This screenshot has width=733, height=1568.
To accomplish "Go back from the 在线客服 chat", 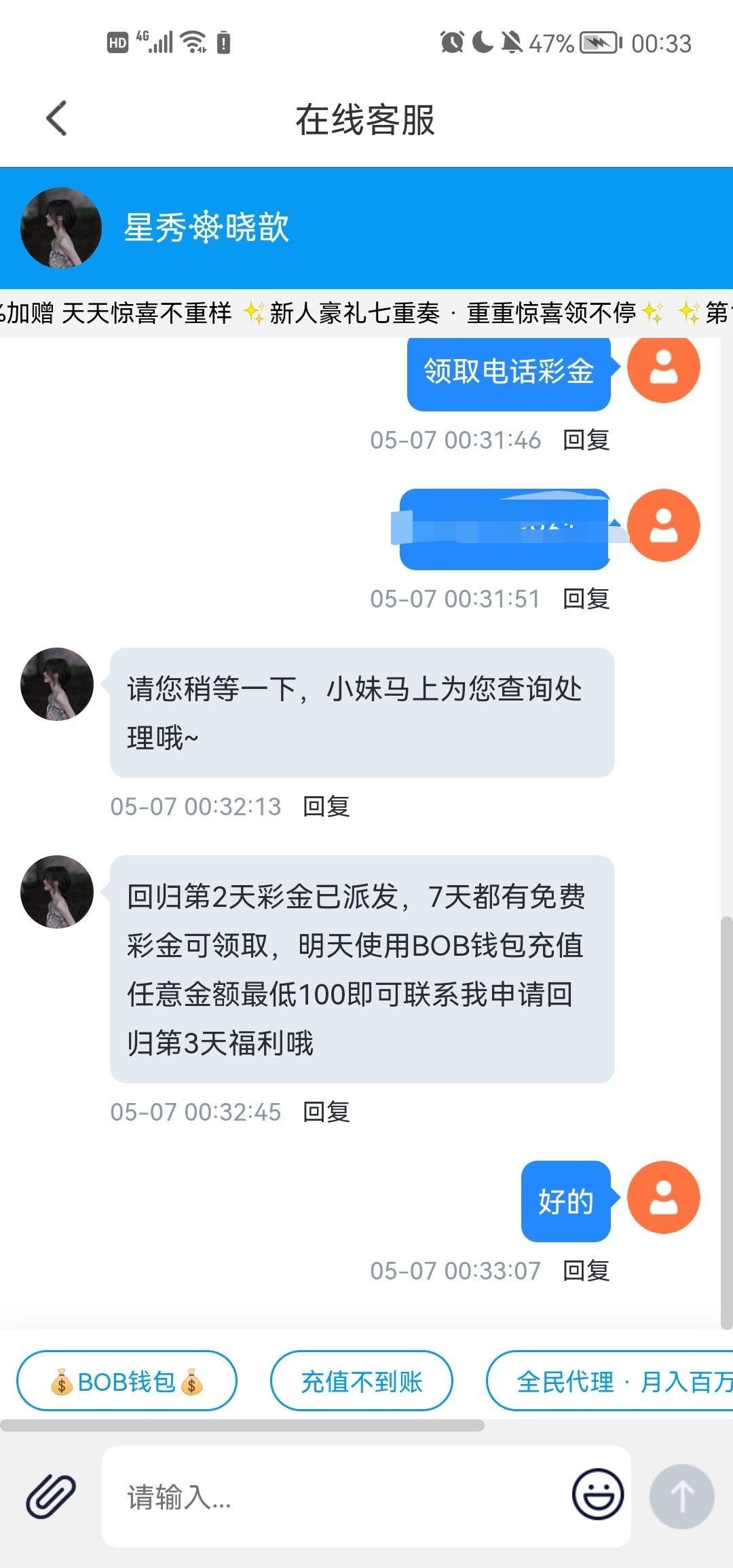I will click(x=57, y=119).
